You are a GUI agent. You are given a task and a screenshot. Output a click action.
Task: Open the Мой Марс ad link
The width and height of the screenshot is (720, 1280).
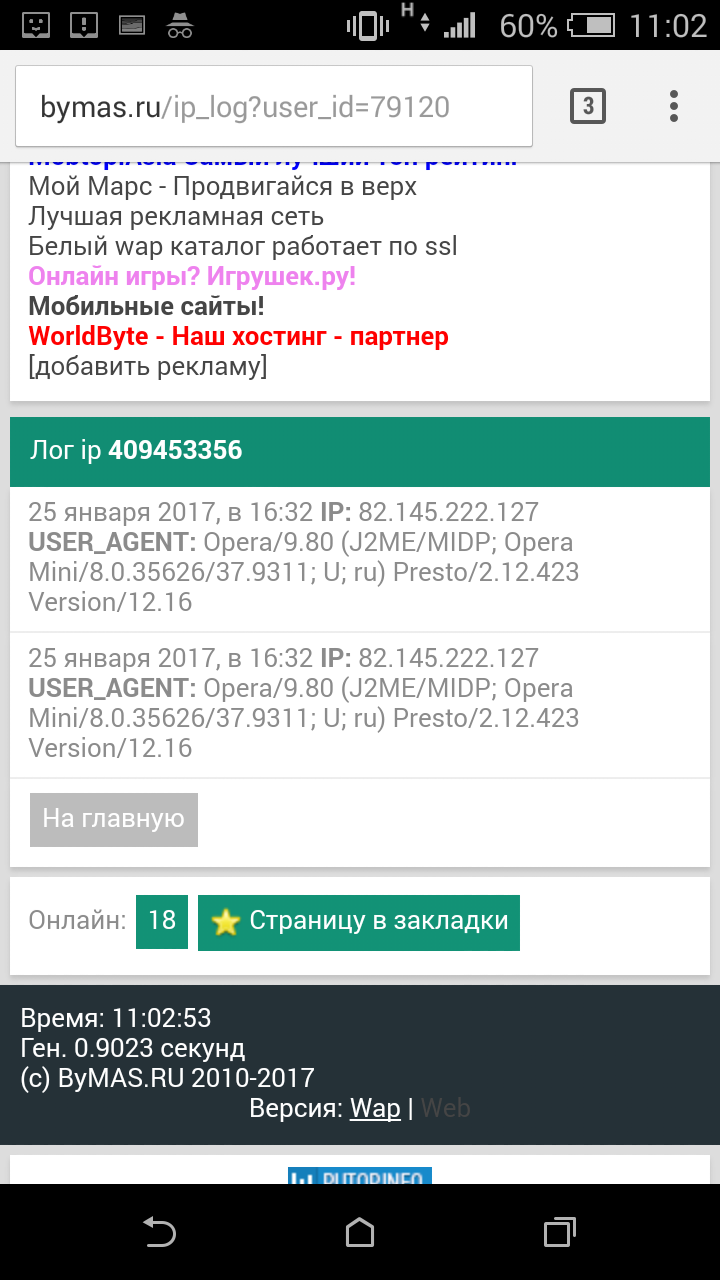click(x=222, y=186)
